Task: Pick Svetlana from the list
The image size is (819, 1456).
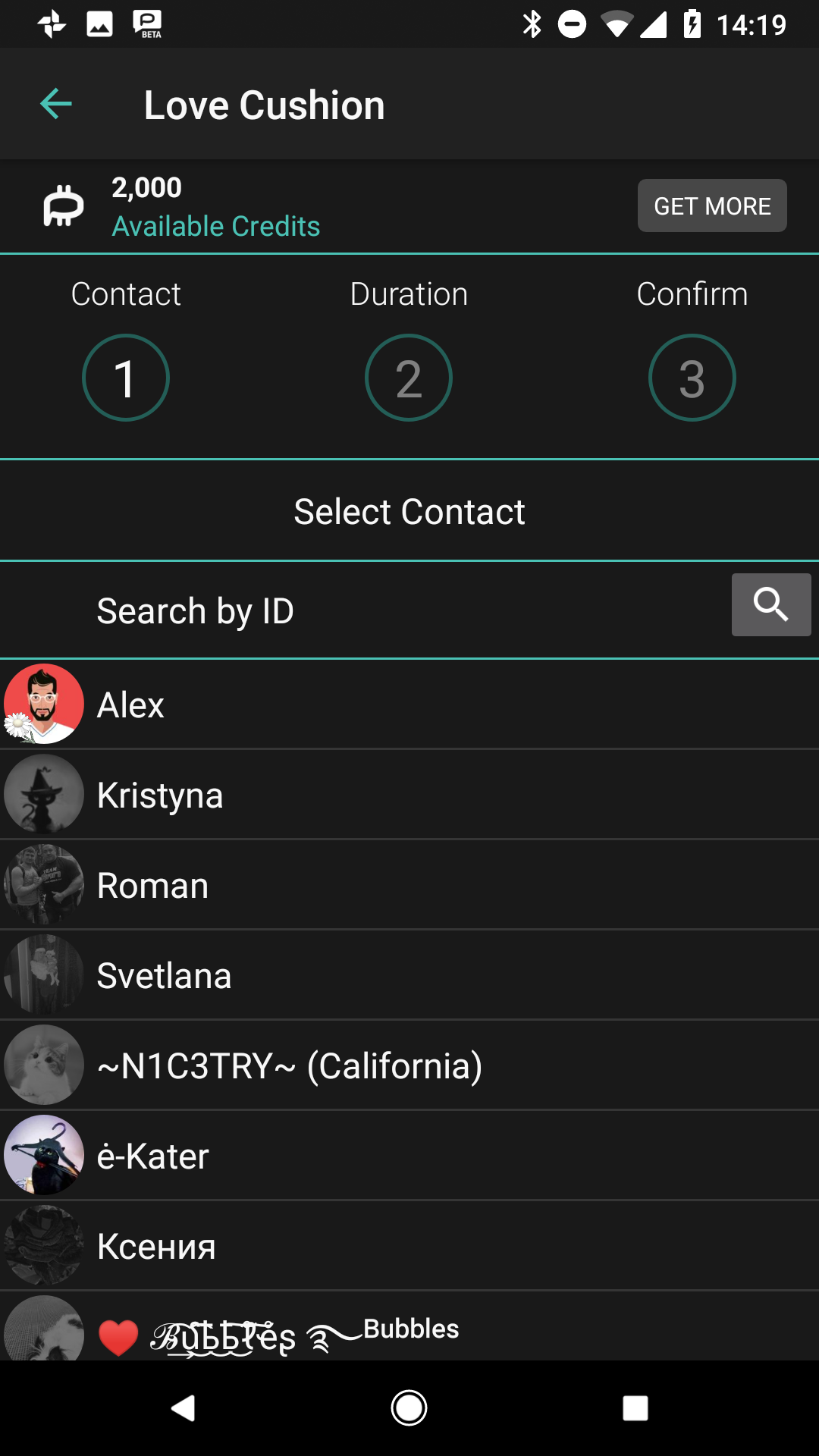Action: coord(409,975)
